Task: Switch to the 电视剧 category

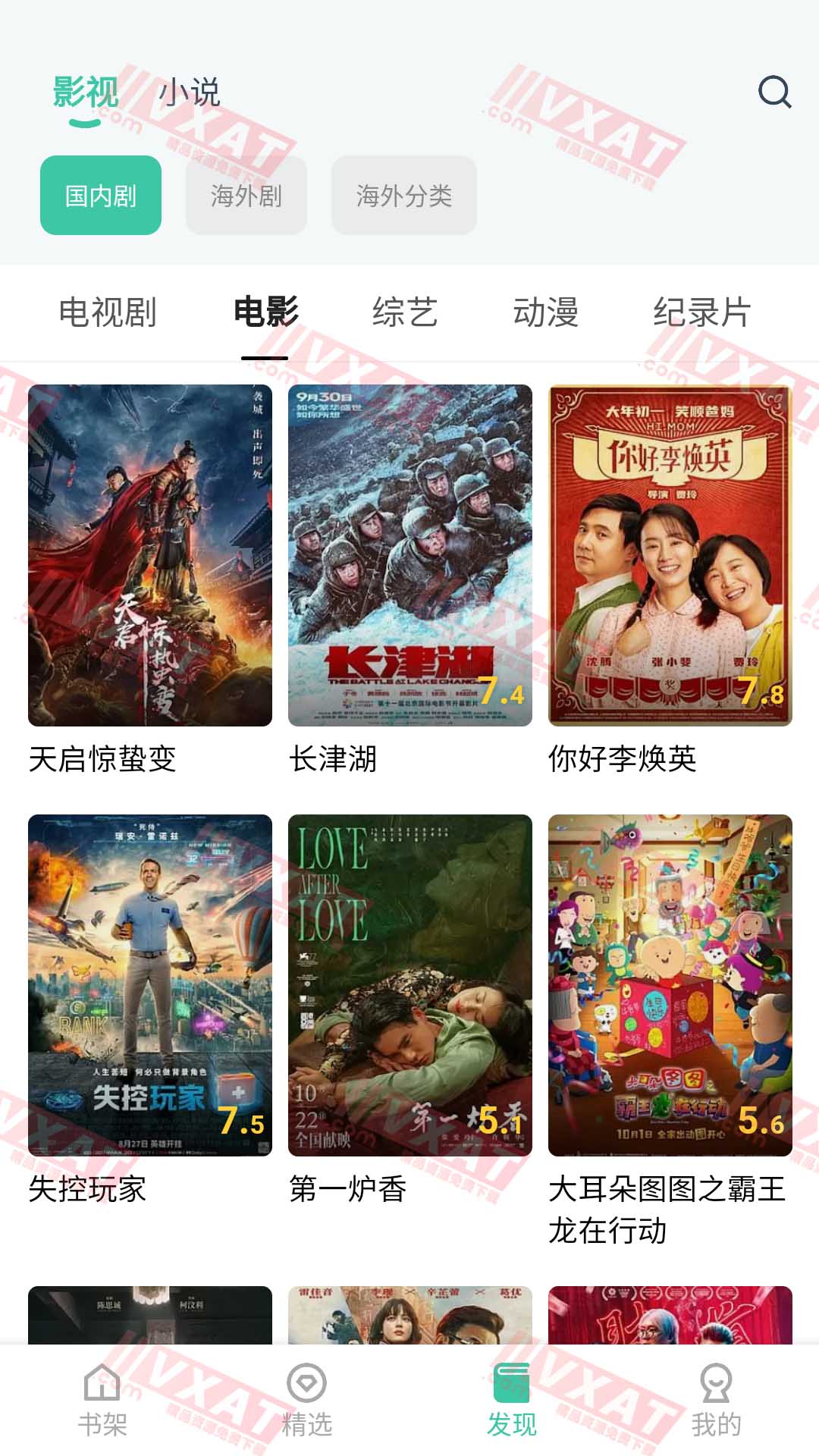Action: [108, 312]
